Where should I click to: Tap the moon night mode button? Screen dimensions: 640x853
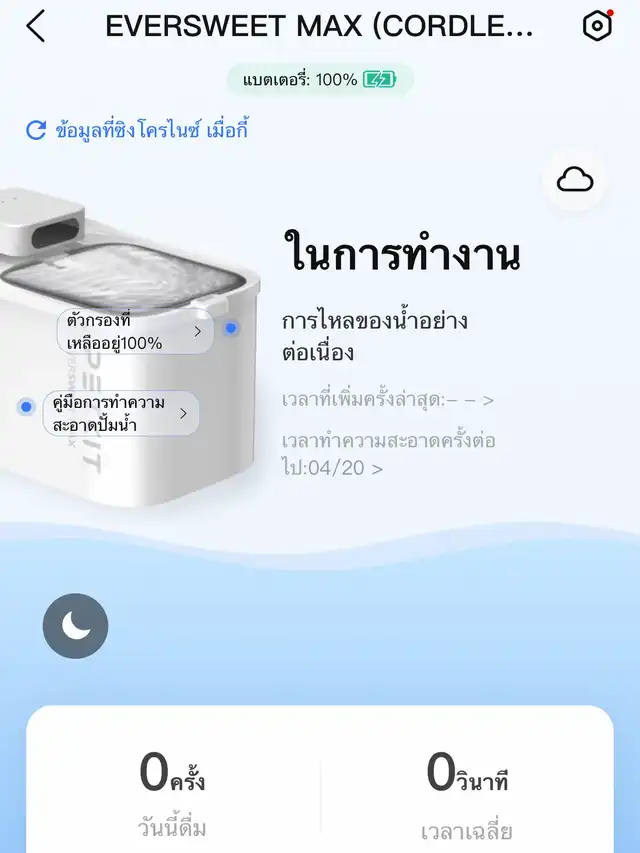tap(75, 626)
